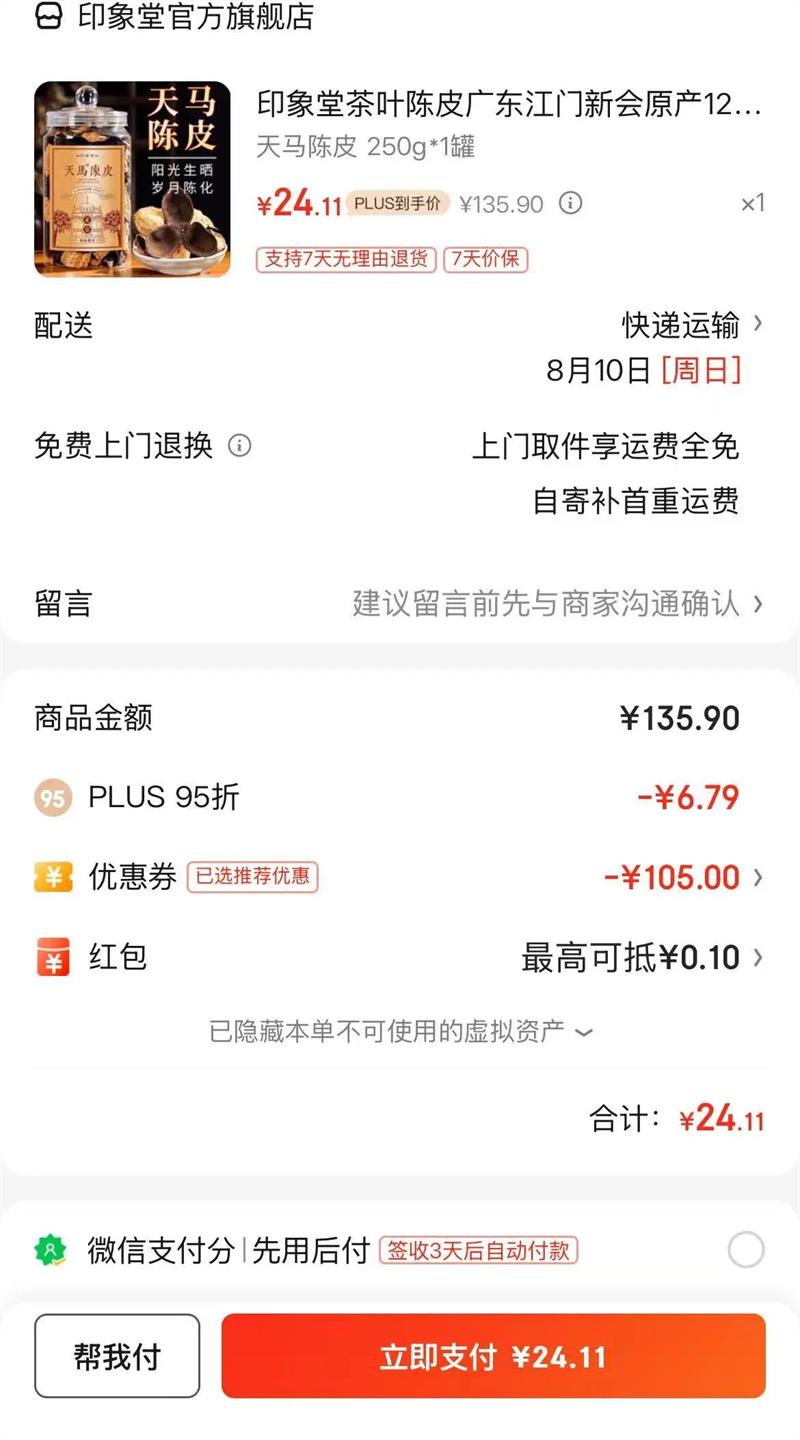Viewport: 800px width, 1440px height.
Task: Open the 印象堂官方旗舰店 store page
Action: click(195, 17)
